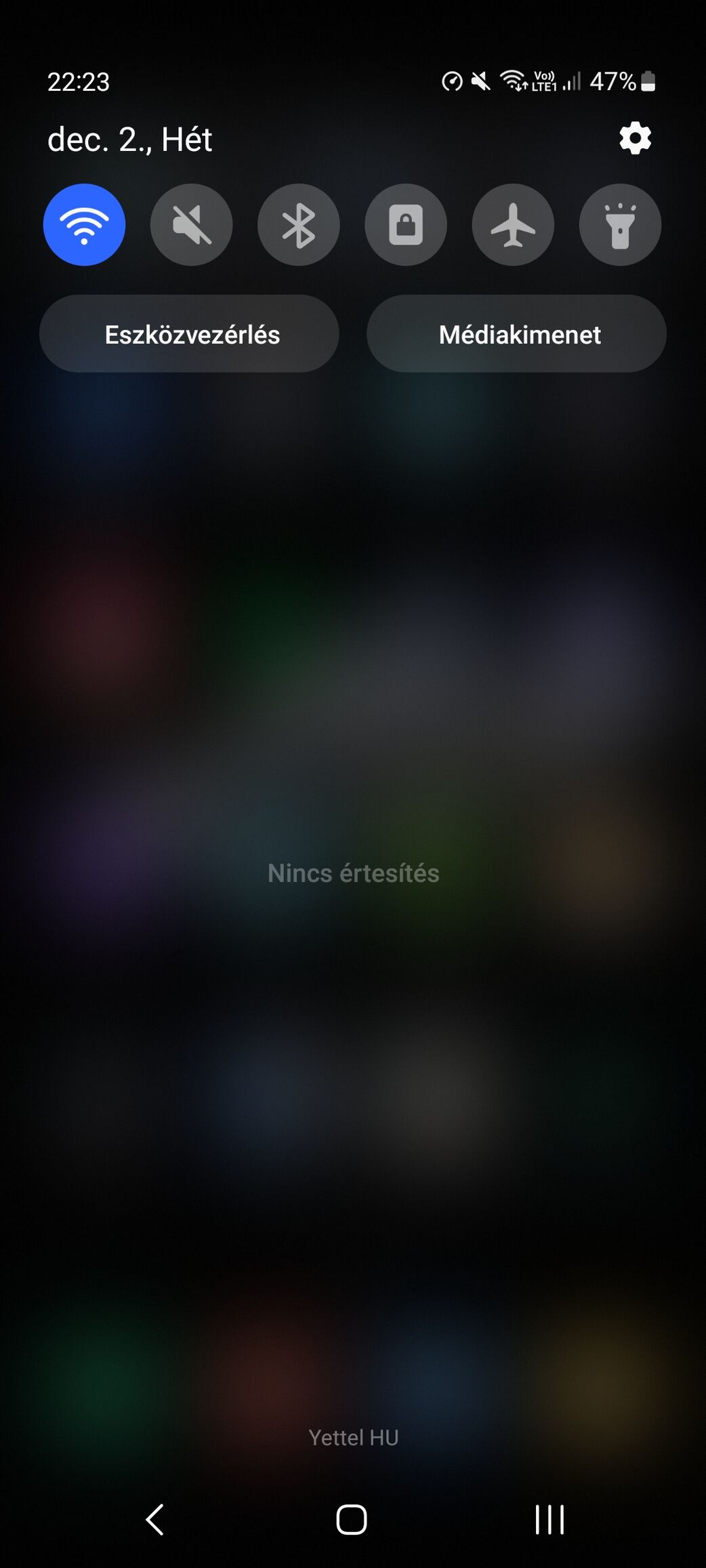706x1568 pixels.
Task: Toggle the screen rotation lock tile
Action: point(406,225)
